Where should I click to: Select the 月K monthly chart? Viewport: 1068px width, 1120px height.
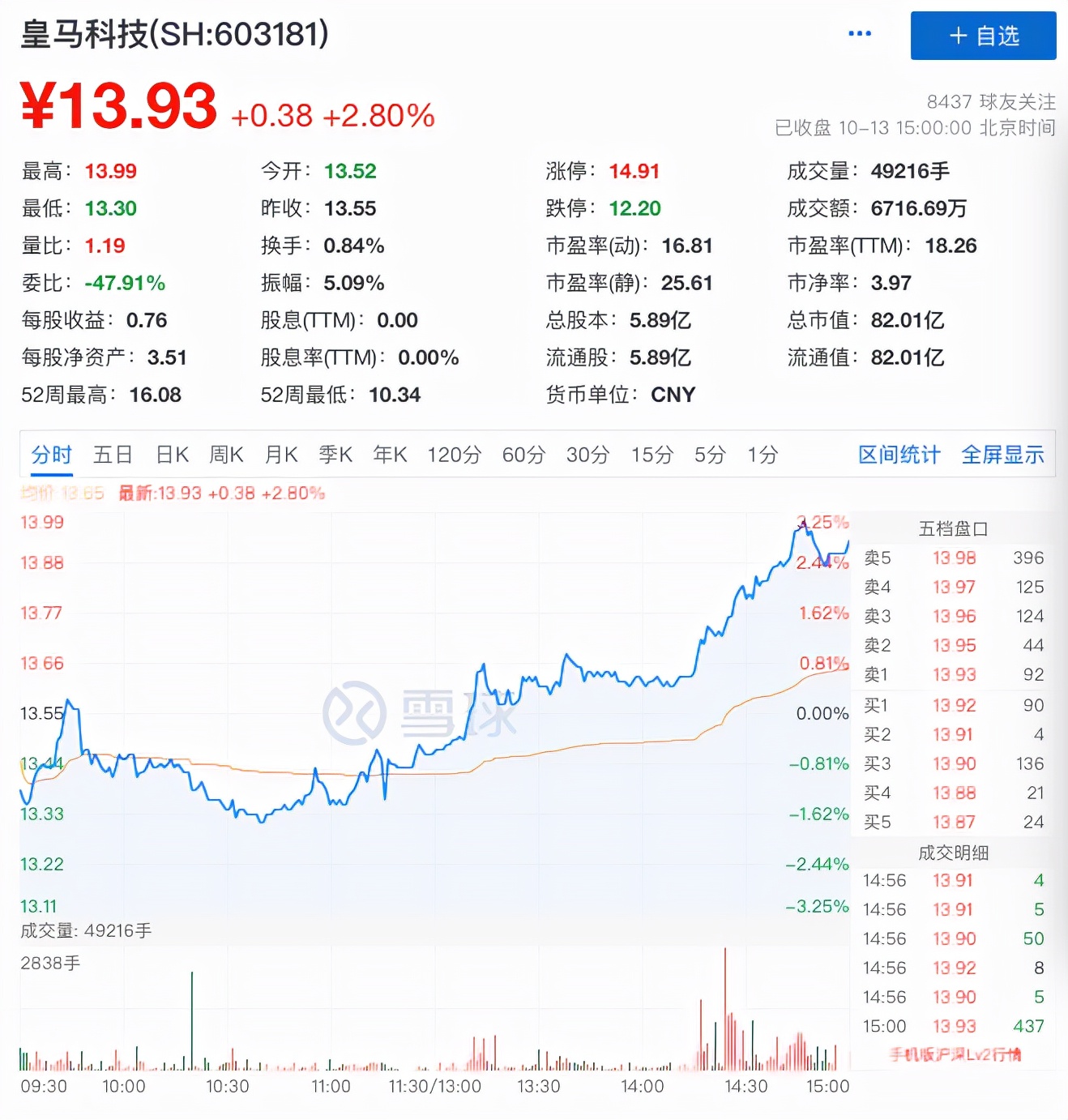pos(280,455)
